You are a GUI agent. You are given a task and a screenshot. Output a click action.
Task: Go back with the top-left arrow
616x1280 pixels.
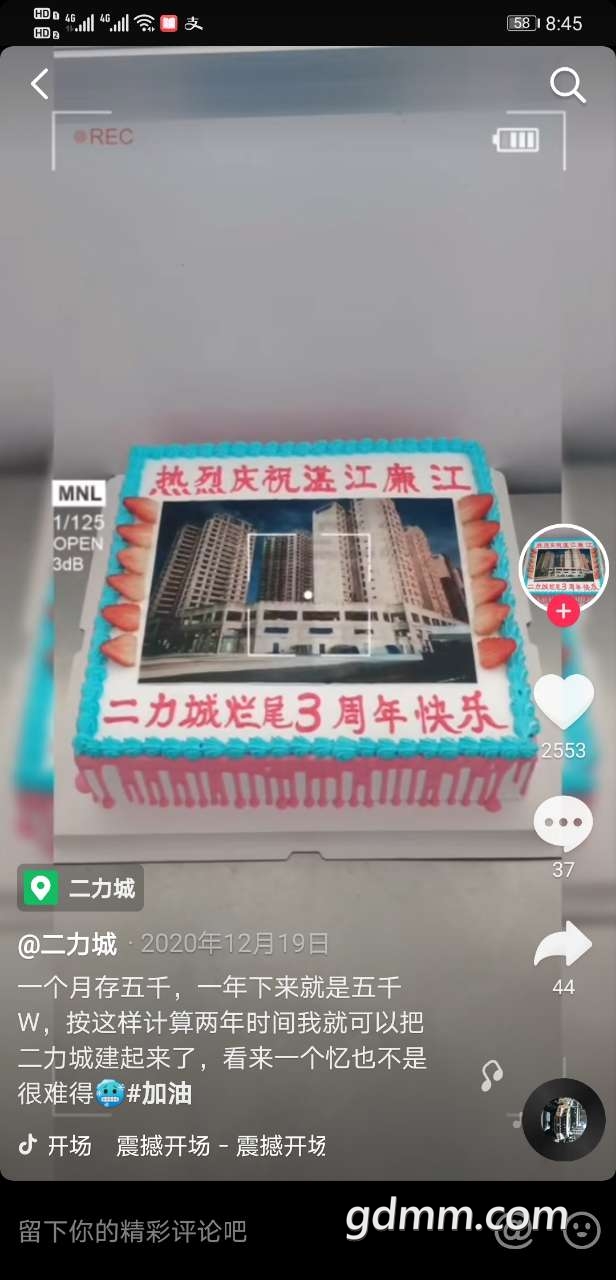(39, 84)
